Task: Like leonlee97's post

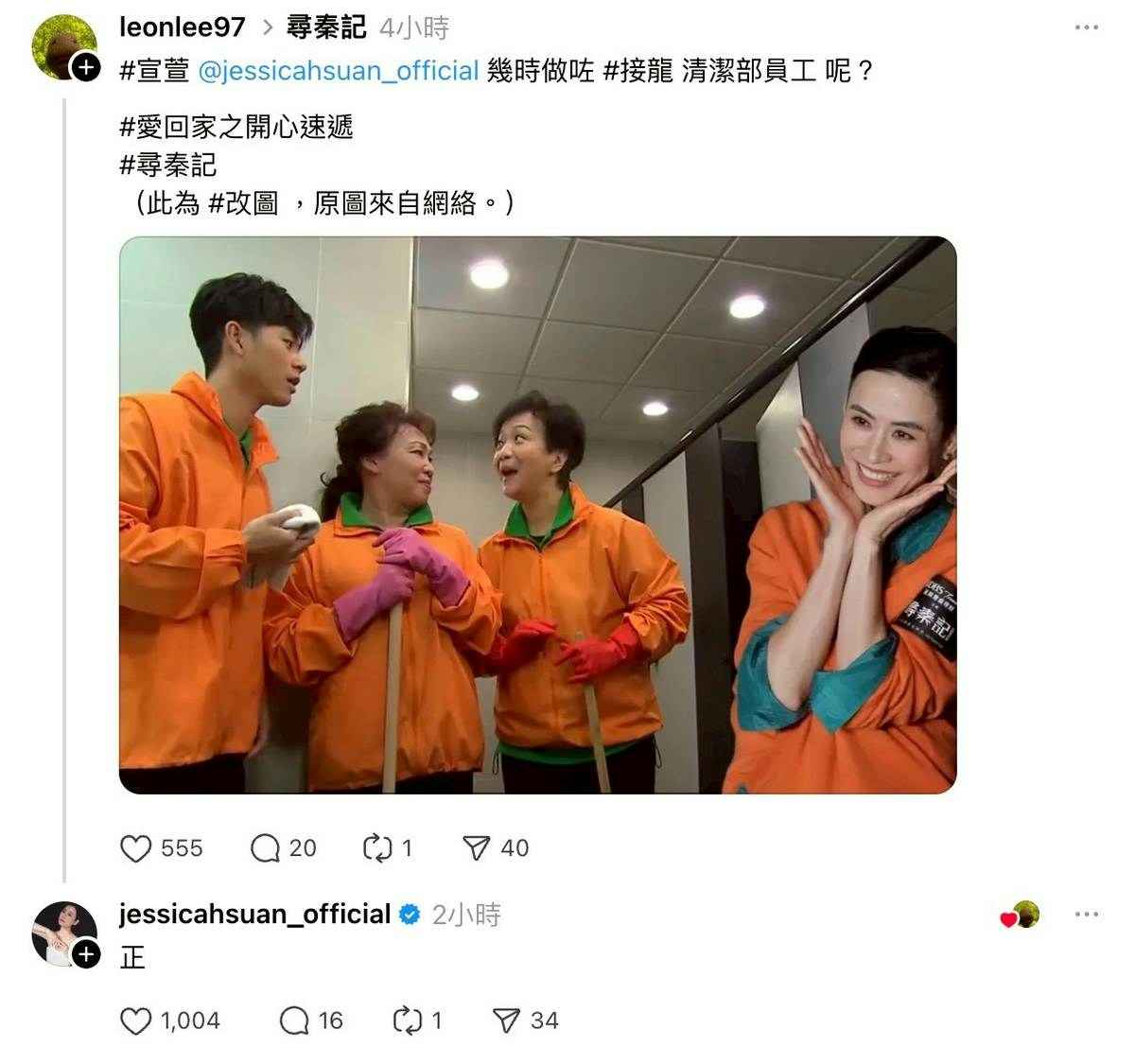Action: point(136,848)
